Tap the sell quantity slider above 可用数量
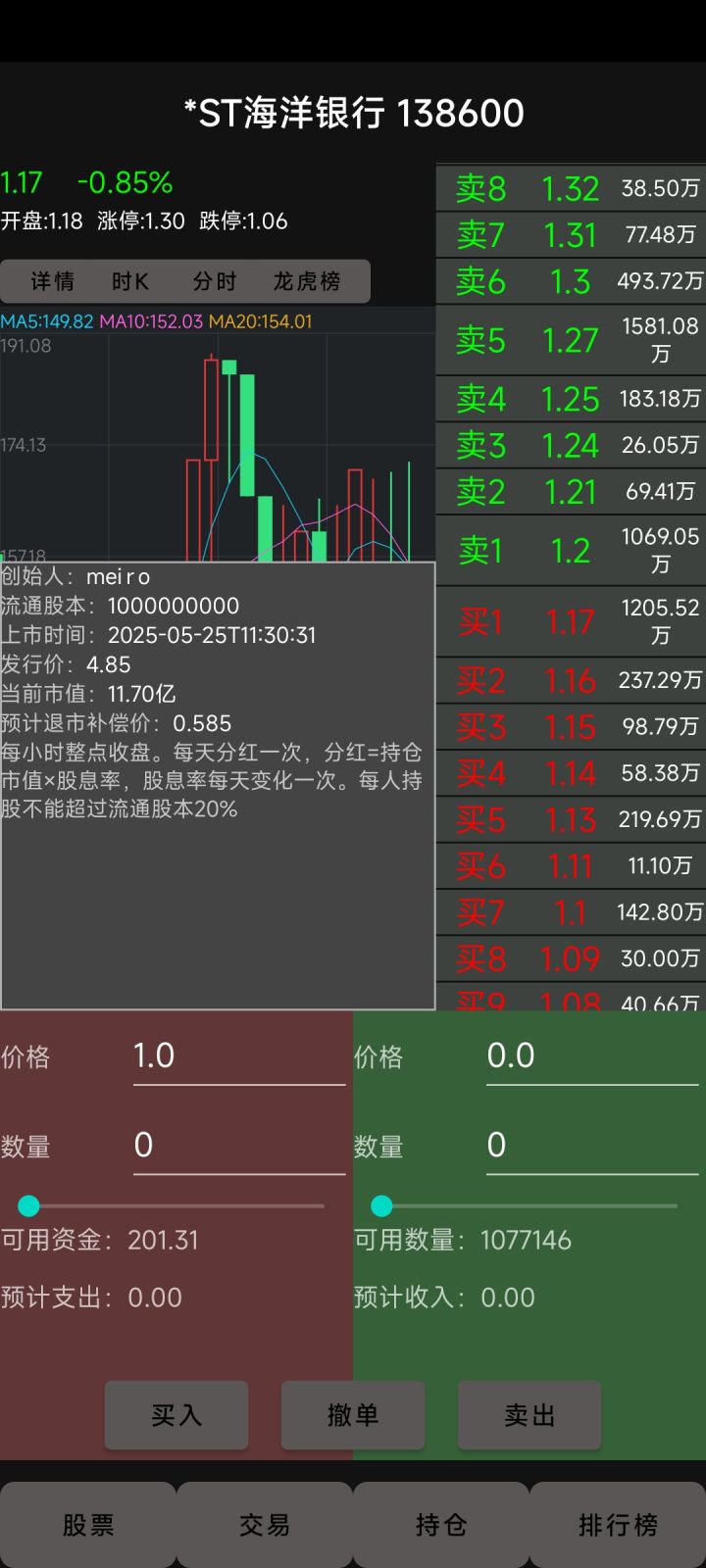 pyautogui.click(x=524, y=1205)
